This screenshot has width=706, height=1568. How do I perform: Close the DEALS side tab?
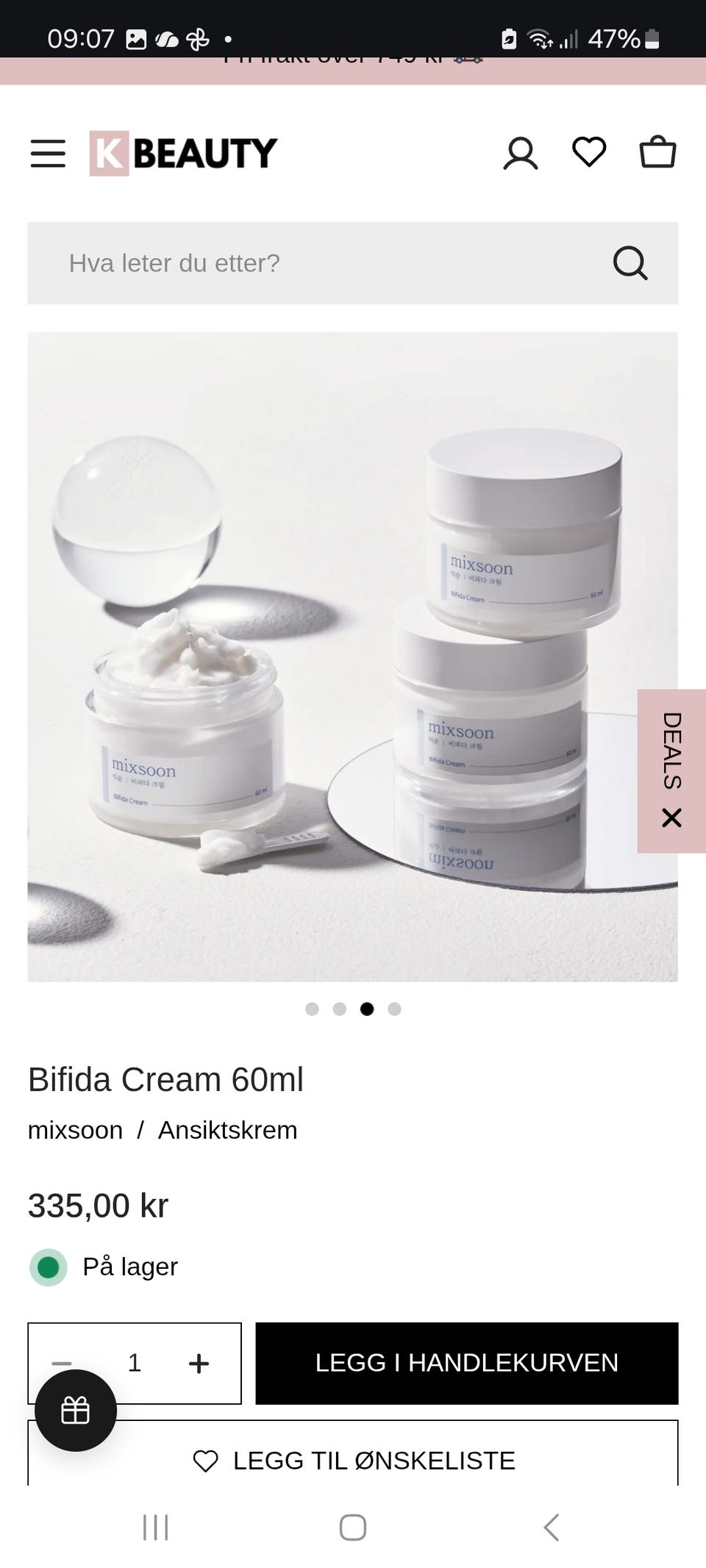(671, 817)
